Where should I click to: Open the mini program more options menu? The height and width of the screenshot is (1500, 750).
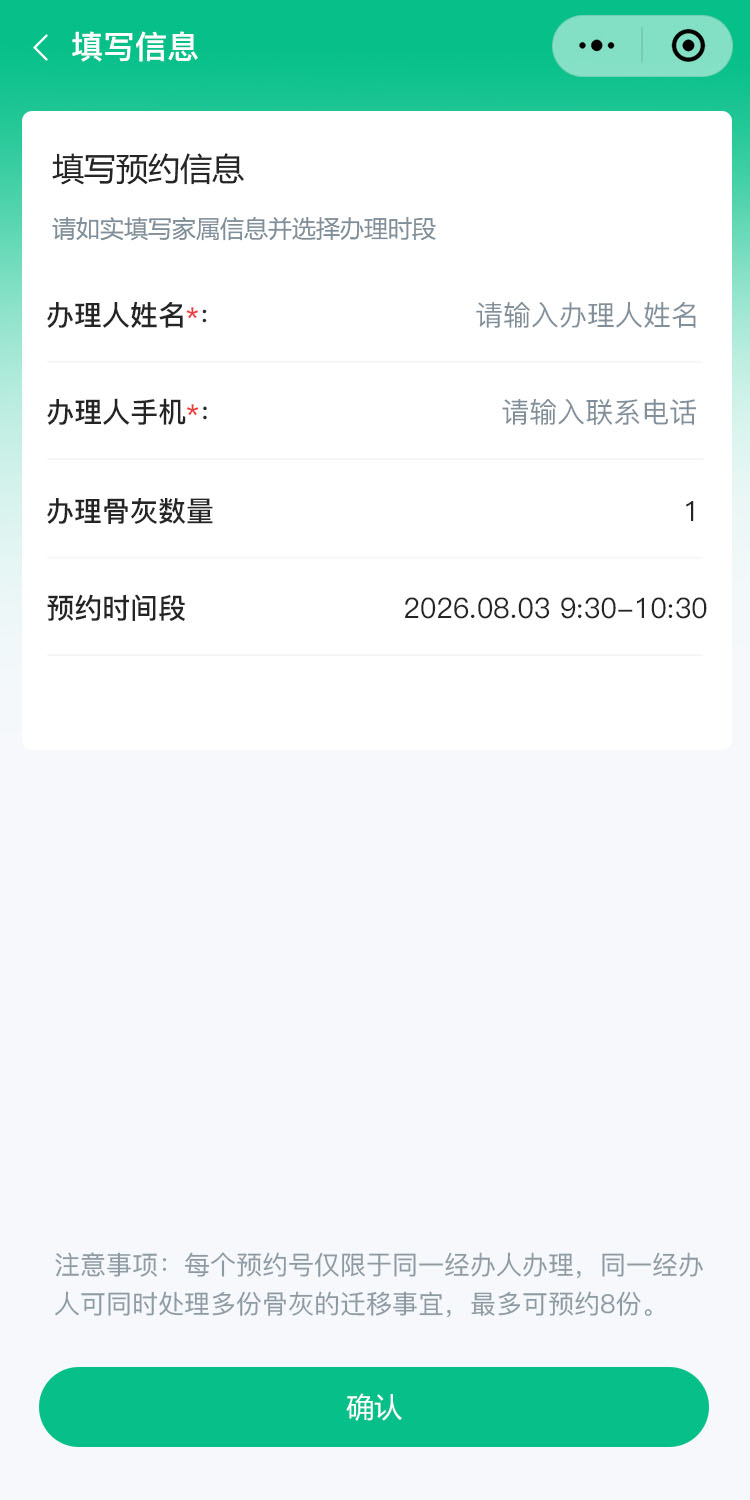coord(597,46)
